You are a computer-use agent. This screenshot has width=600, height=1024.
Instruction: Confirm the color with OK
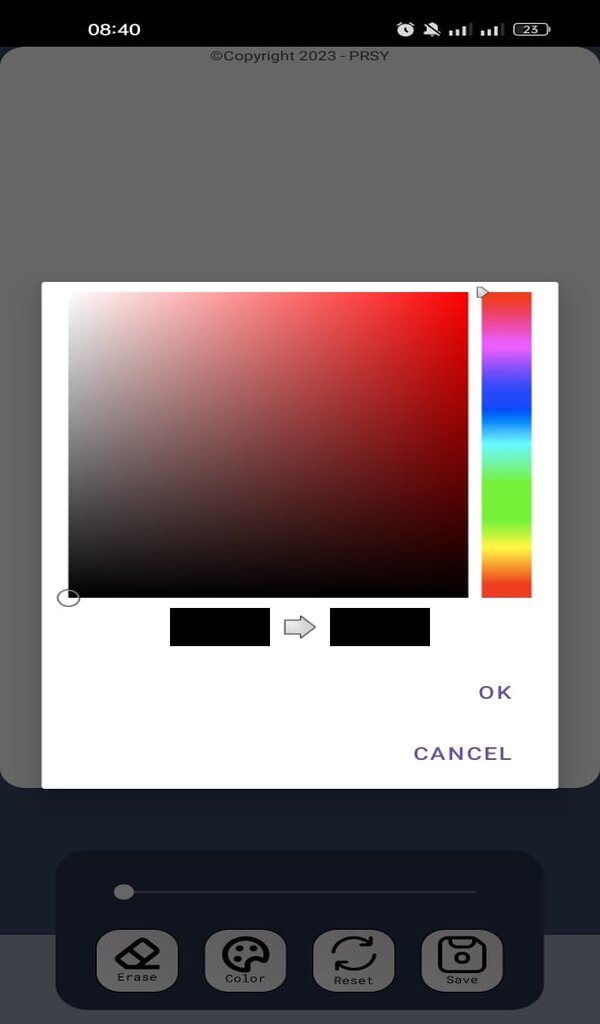(495, 692)
